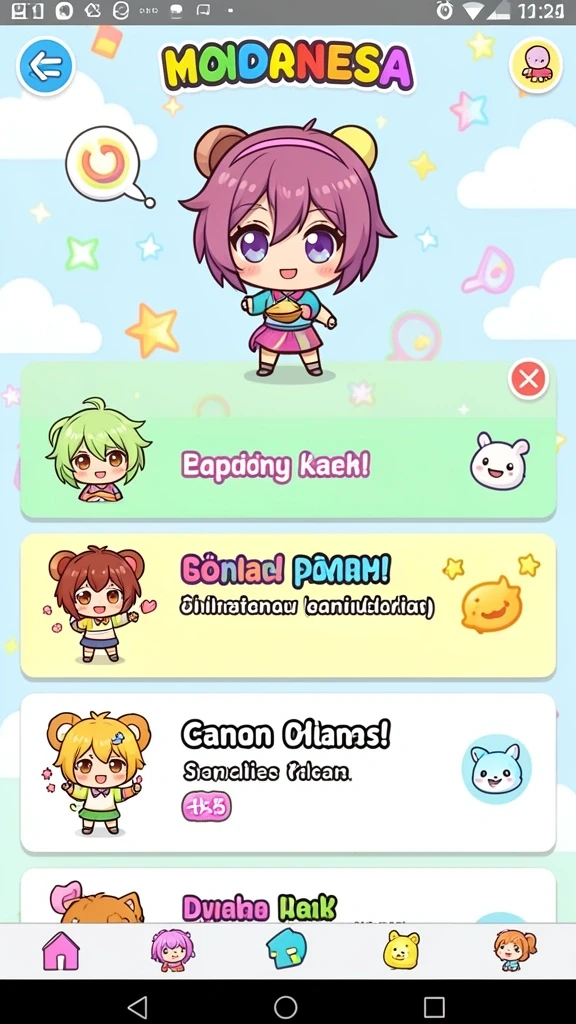Open the Canon card with blonde bear girl

288,773
